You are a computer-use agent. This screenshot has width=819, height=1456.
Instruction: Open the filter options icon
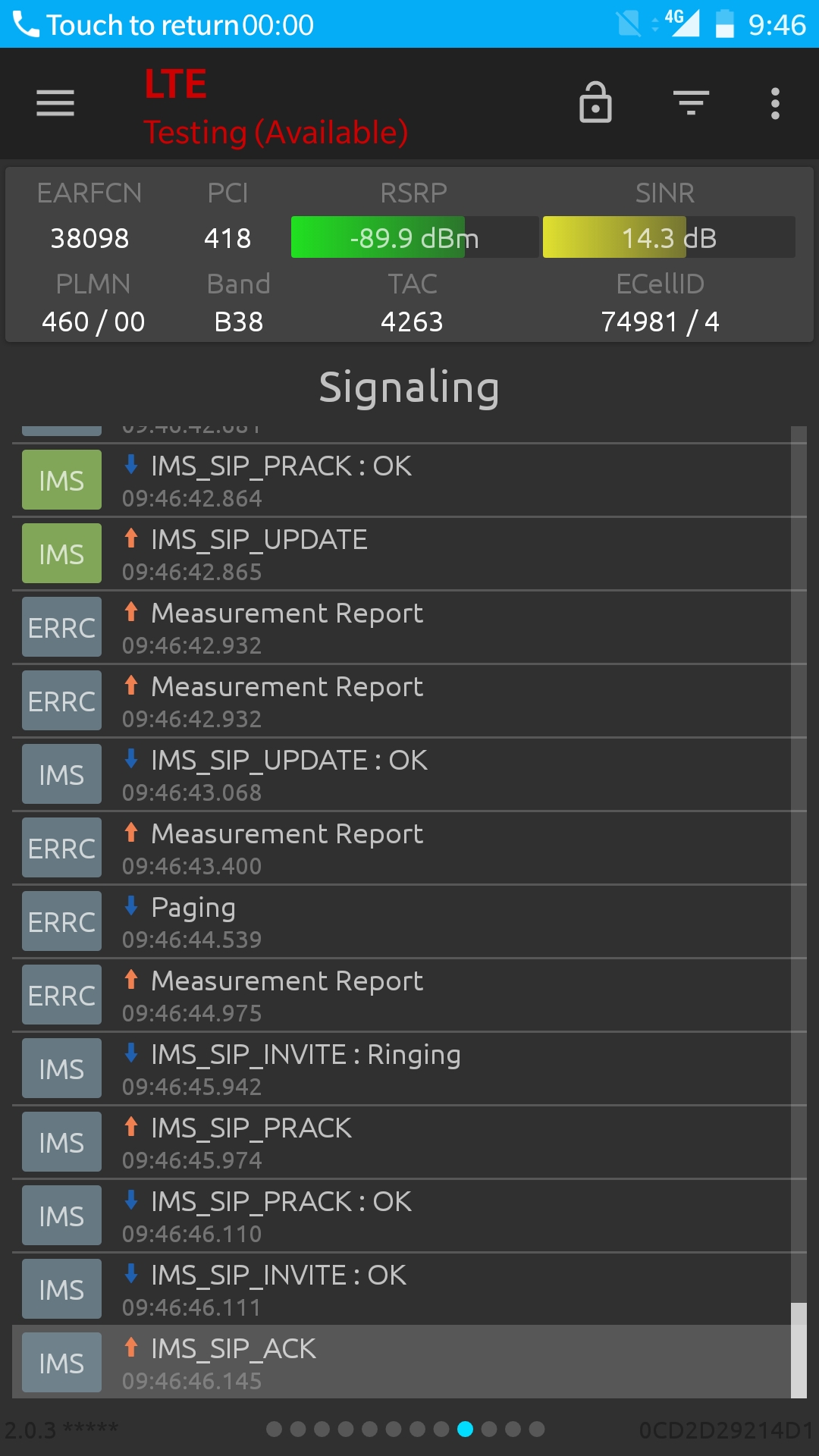pyautogui.click(x=691, y=102)
